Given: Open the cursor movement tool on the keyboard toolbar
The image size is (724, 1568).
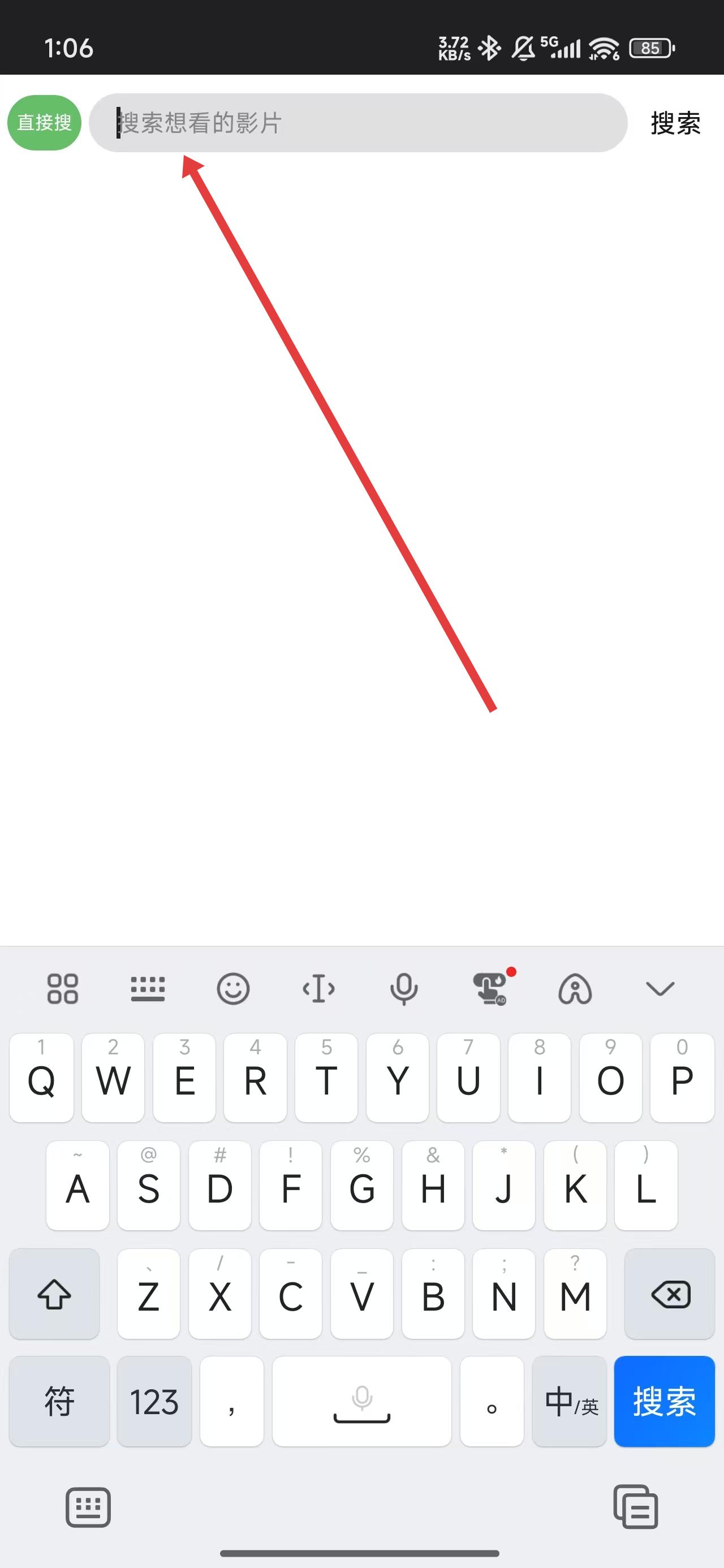Looking at the screenshot, I should point(318,989).
